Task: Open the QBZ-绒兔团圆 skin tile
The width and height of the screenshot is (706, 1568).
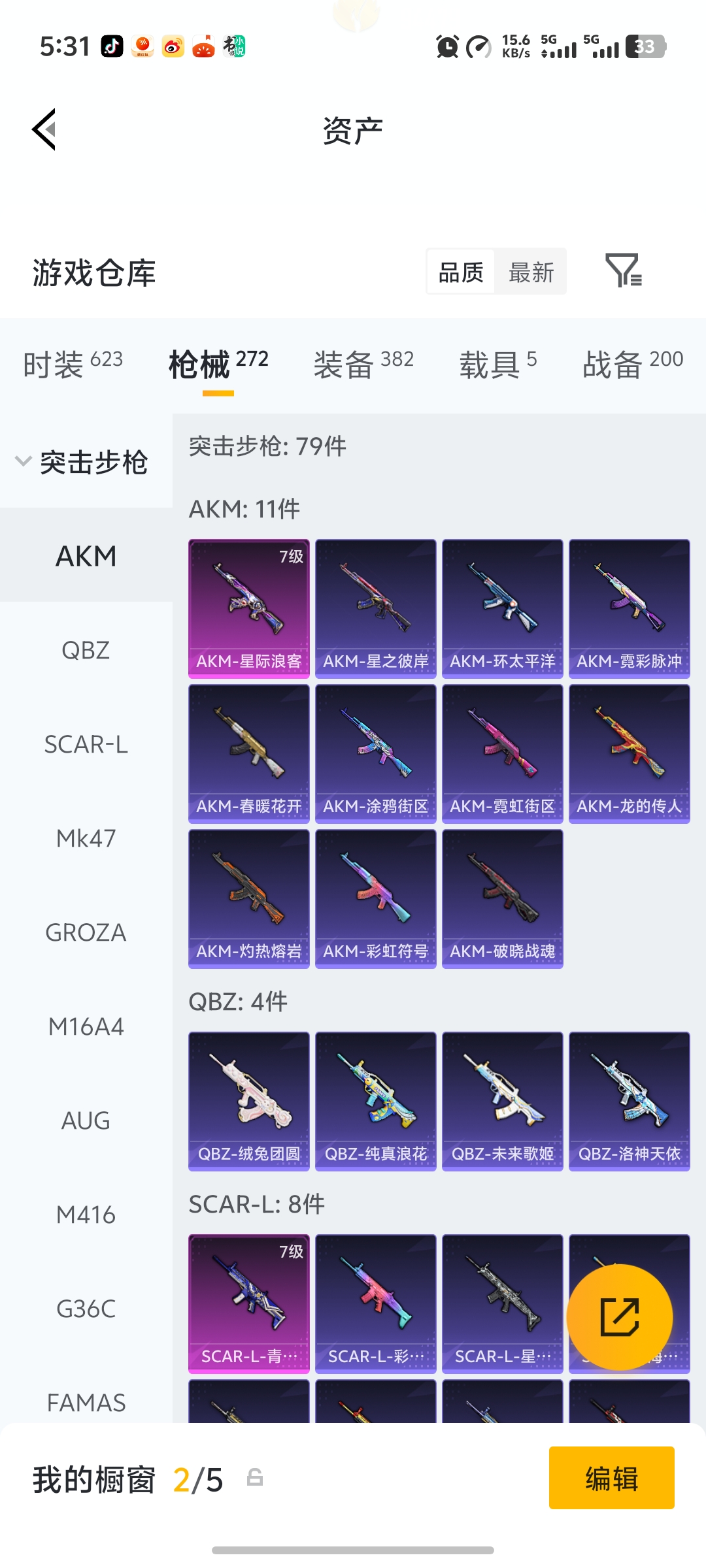Action: tap(248, 1101)
